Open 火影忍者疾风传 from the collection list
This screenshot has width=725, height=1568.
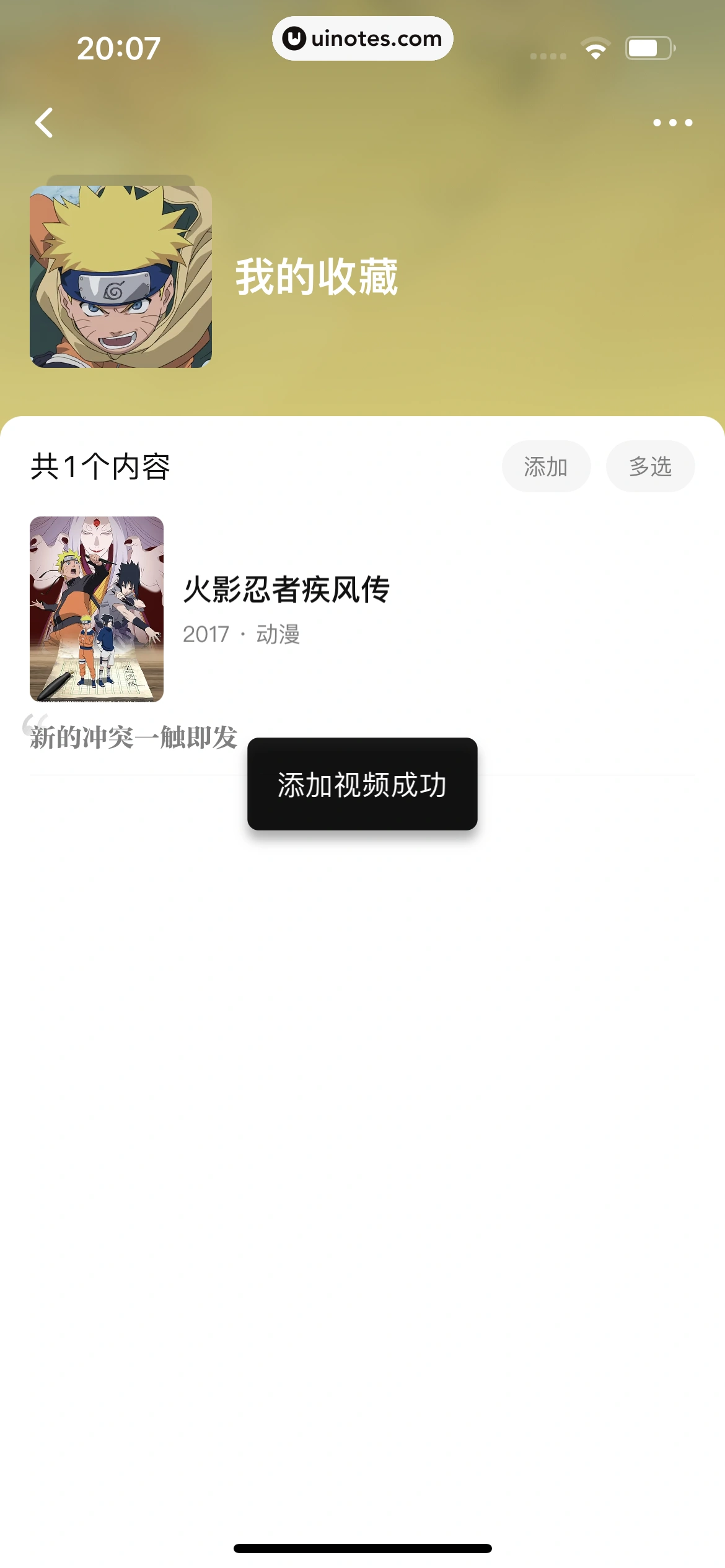(x=286, y=589)
